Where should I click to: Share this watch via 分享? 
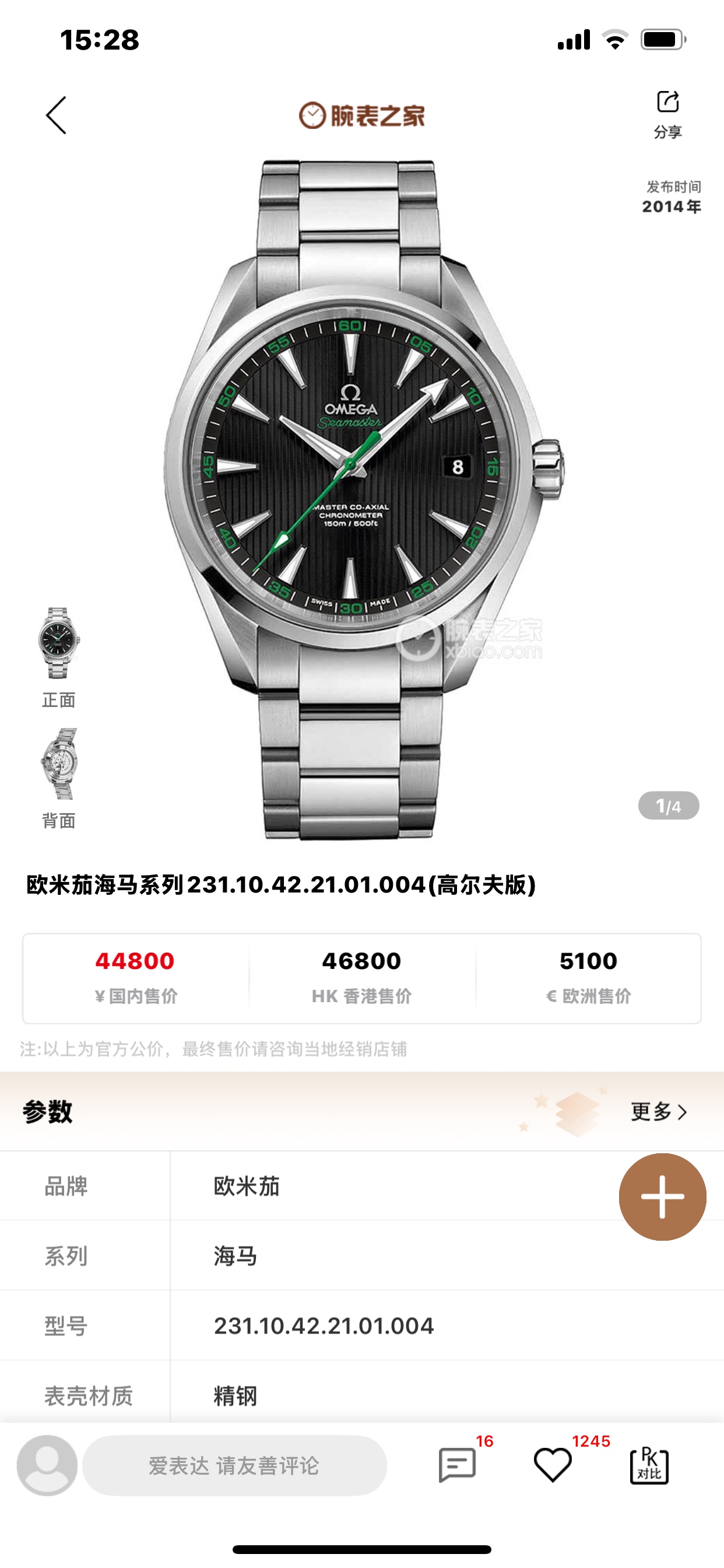point(667,113)
